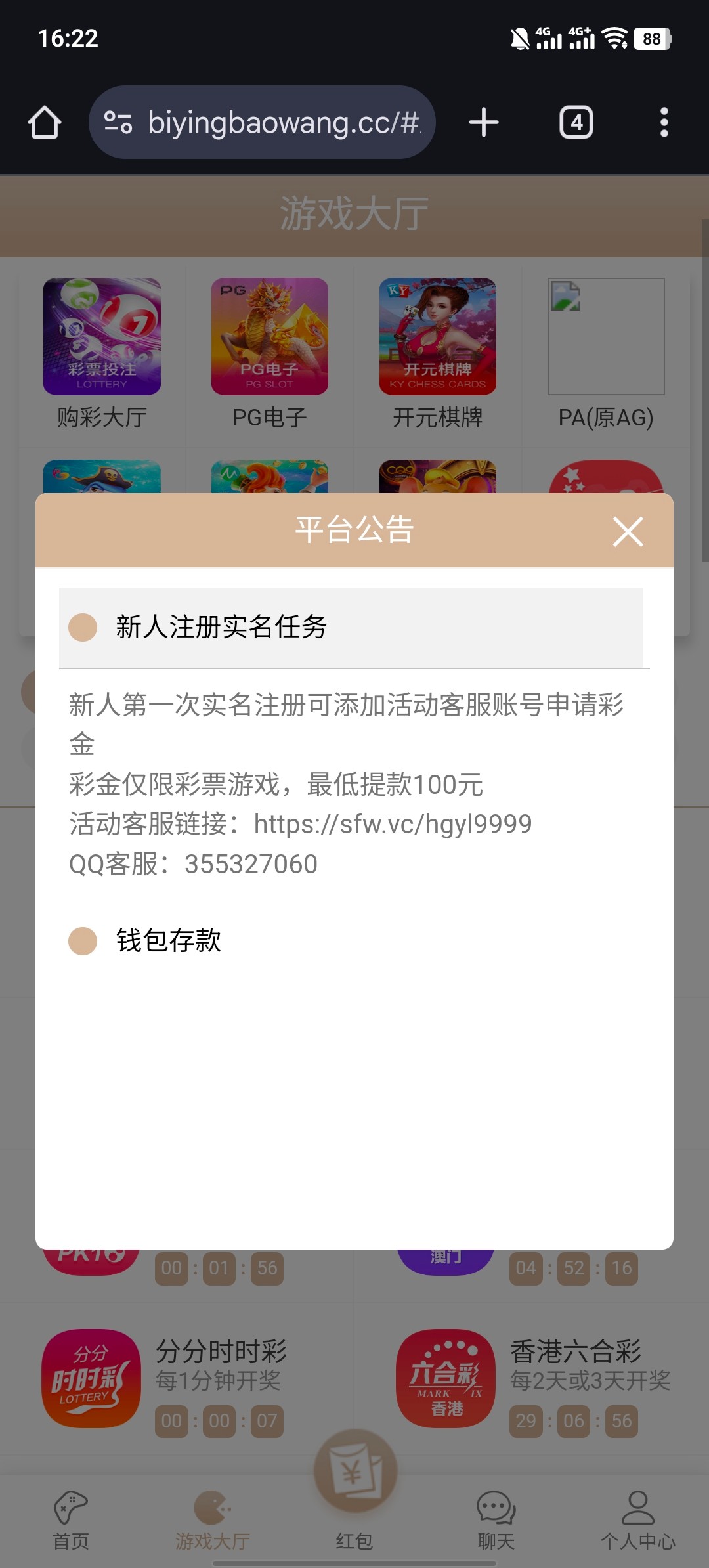Close the 平台公告 announcement dialog
This screenshot has width=709, height=1568.
628,531
